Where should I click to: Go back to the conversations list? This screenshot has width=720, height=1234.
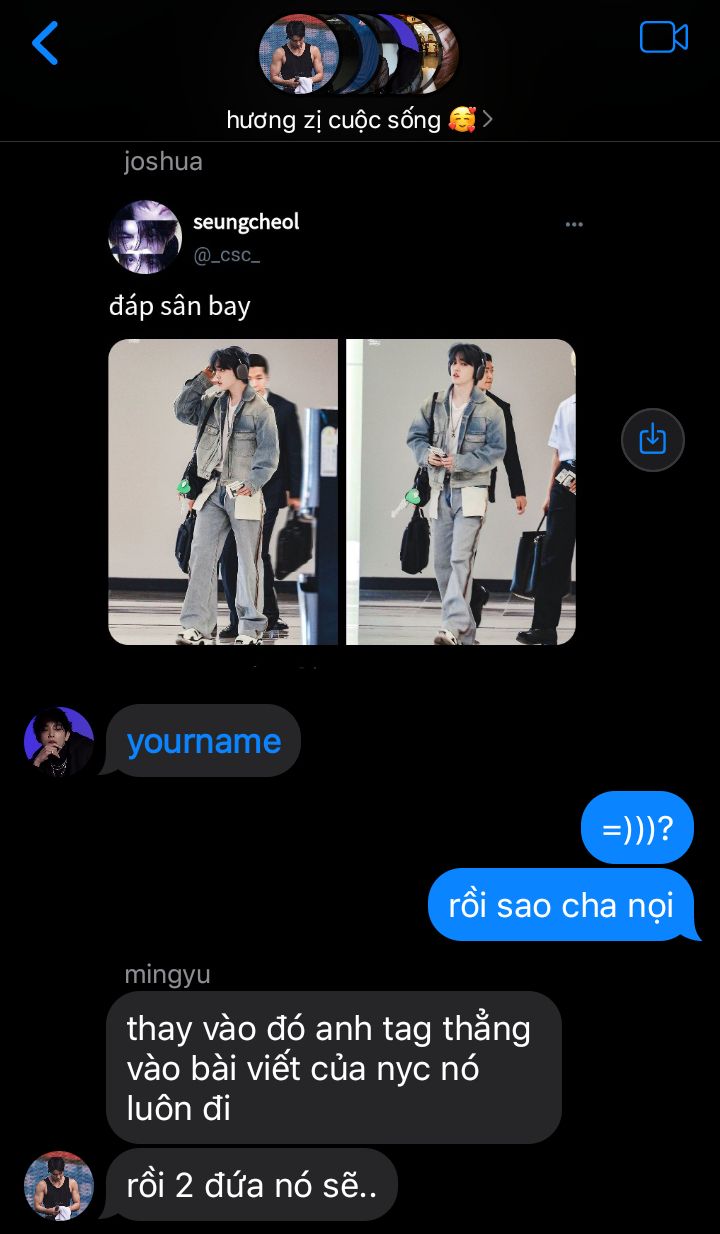(45, 43)
